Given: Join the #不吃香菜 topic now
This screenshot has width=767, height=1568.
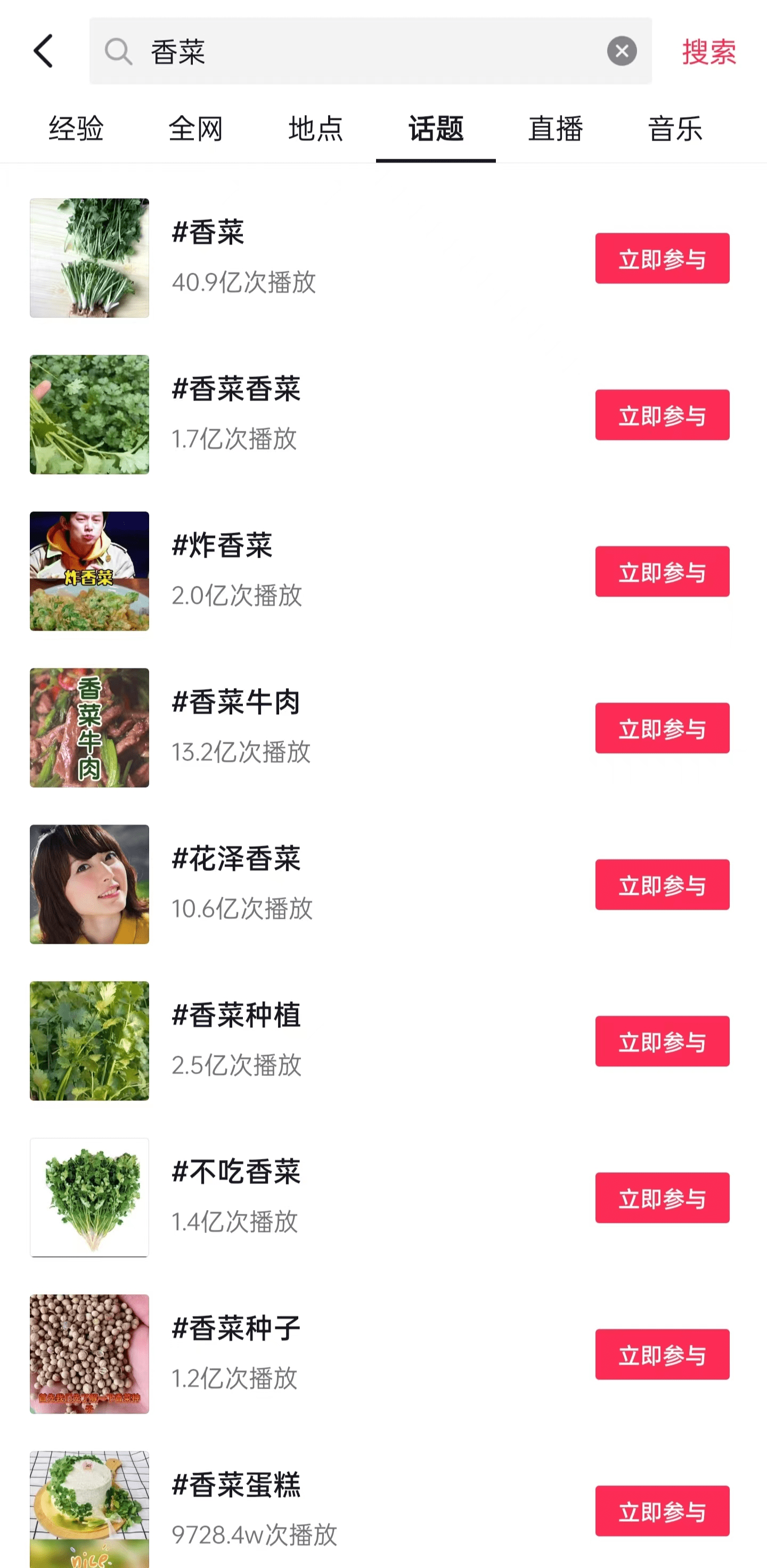Looking at the screenshot, I should (662, 1198).
